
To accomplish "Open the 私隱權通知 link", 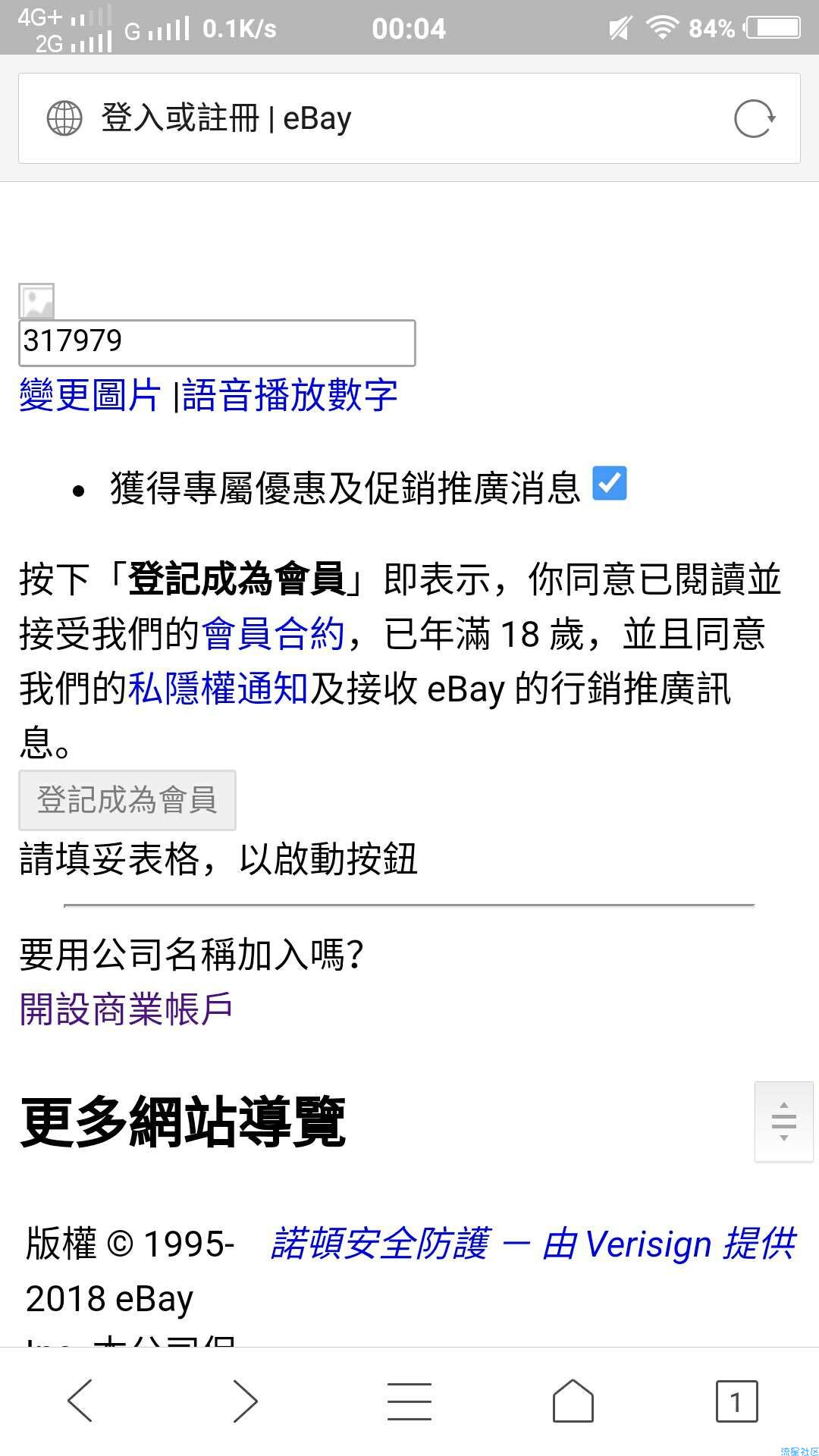I will click(218, 689).
